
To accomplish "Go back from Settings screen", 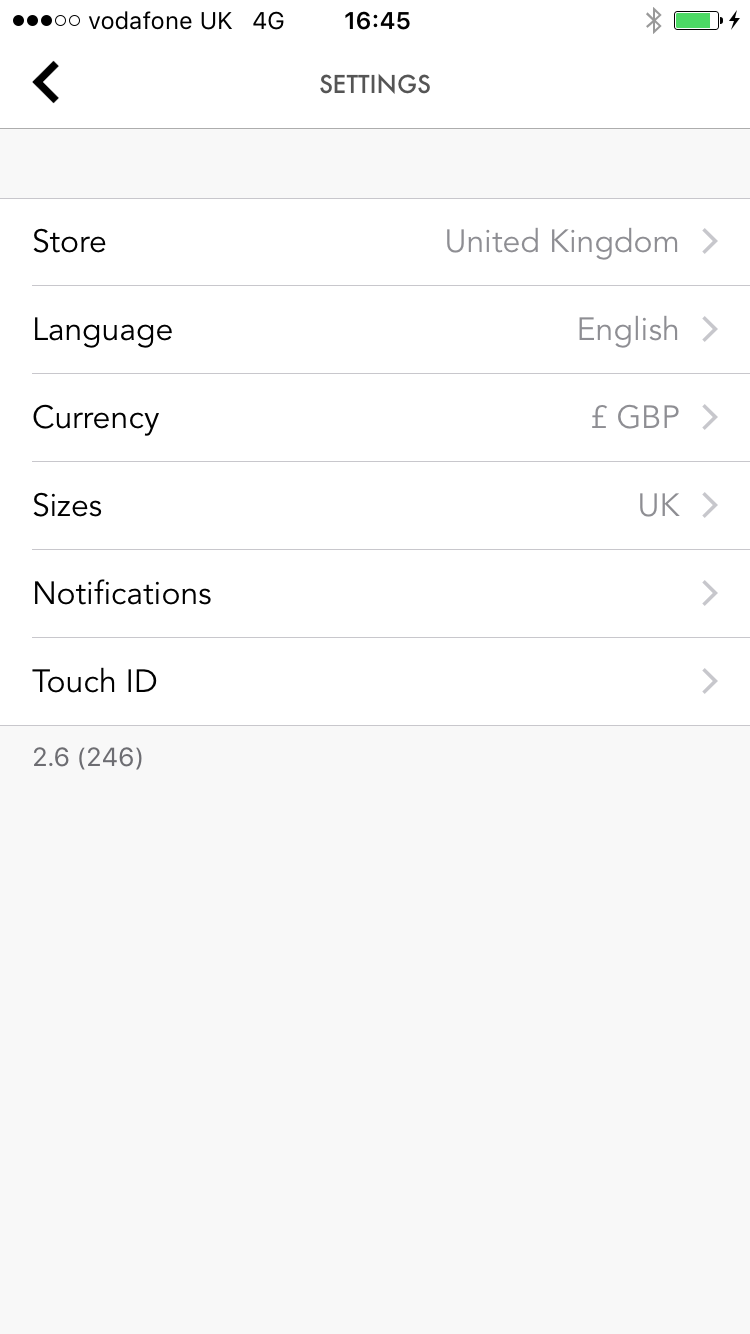I will (x=46, y=82).
